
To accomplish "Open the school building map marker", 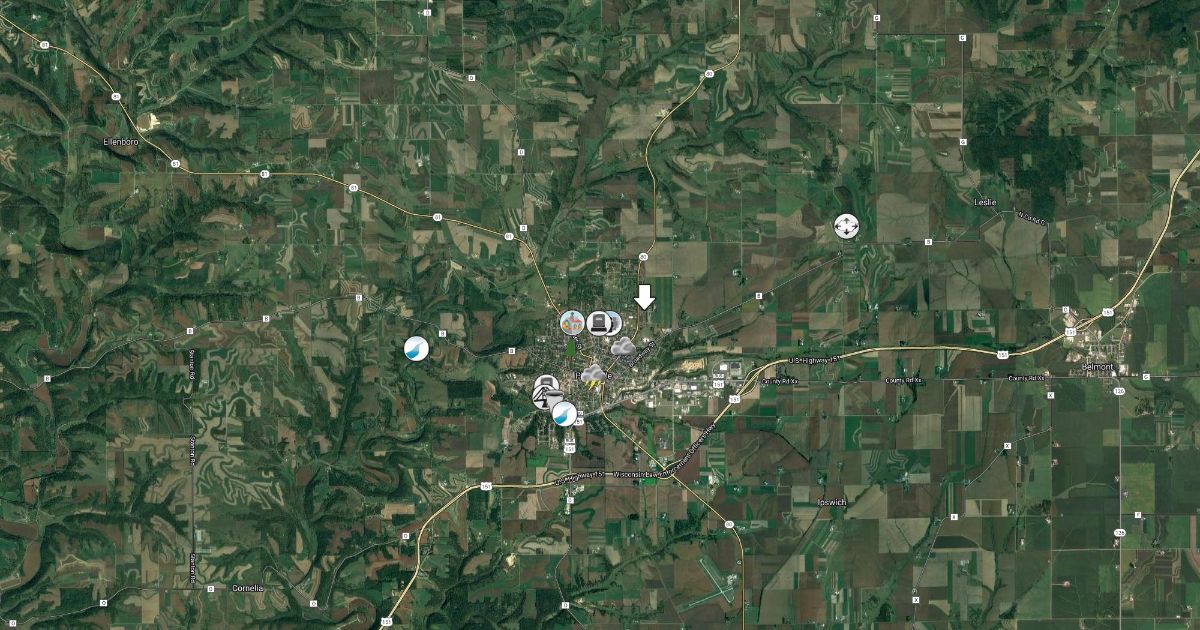I will point(572,322).
